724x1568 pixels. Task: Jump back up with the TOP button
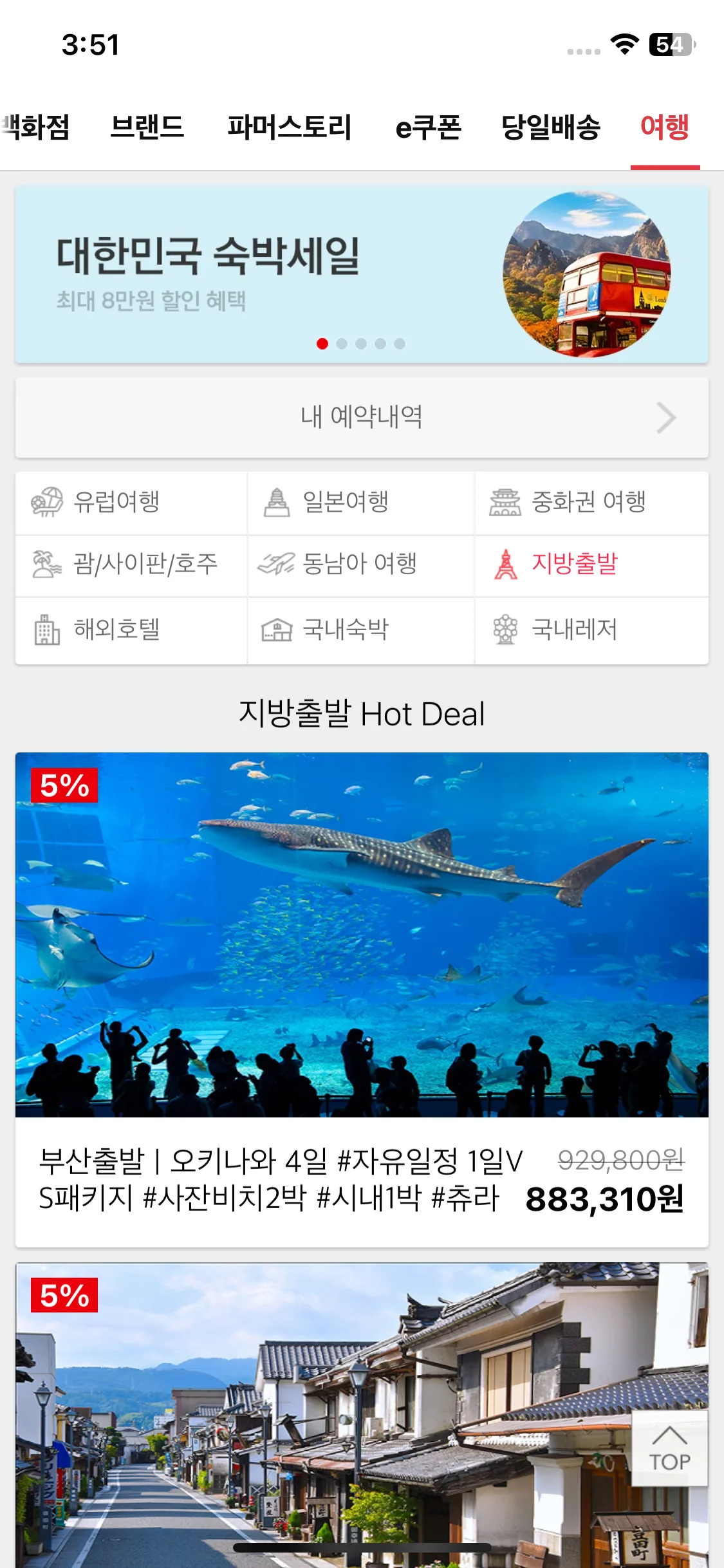click(x=669, y=1448)
